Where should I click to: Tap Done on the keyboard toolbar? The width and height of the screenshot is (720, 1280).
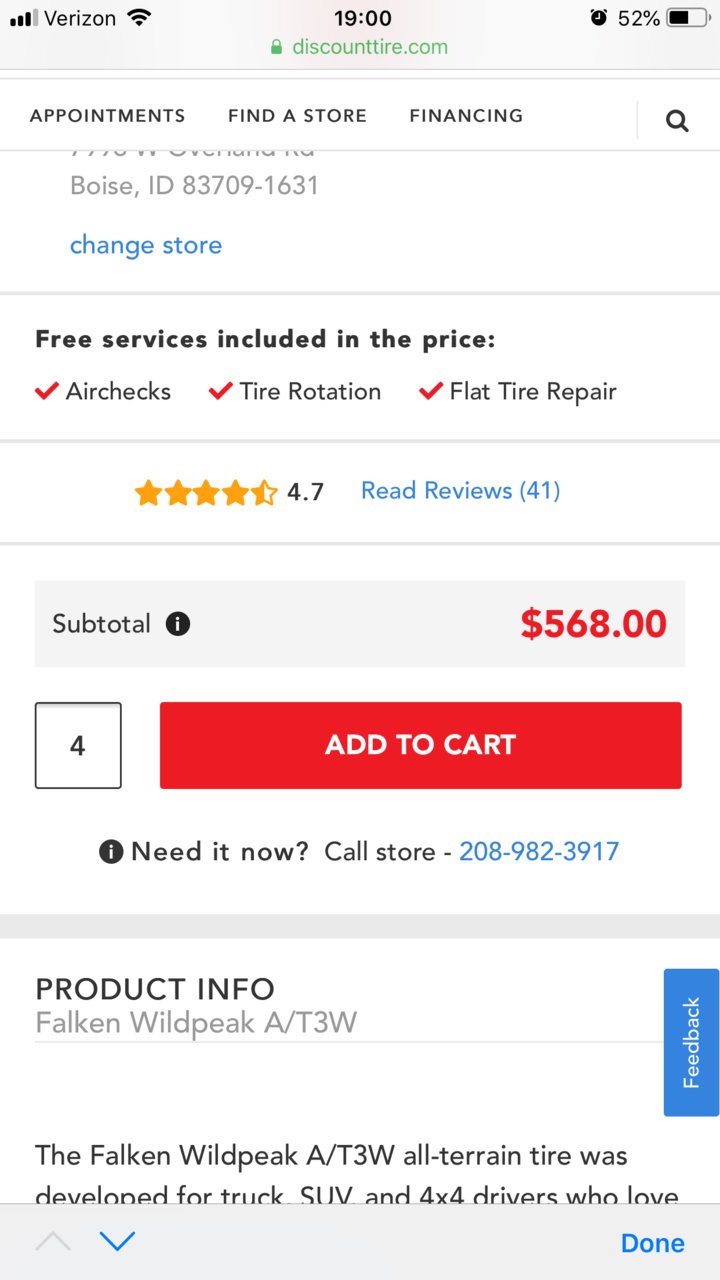[652, 1243]
